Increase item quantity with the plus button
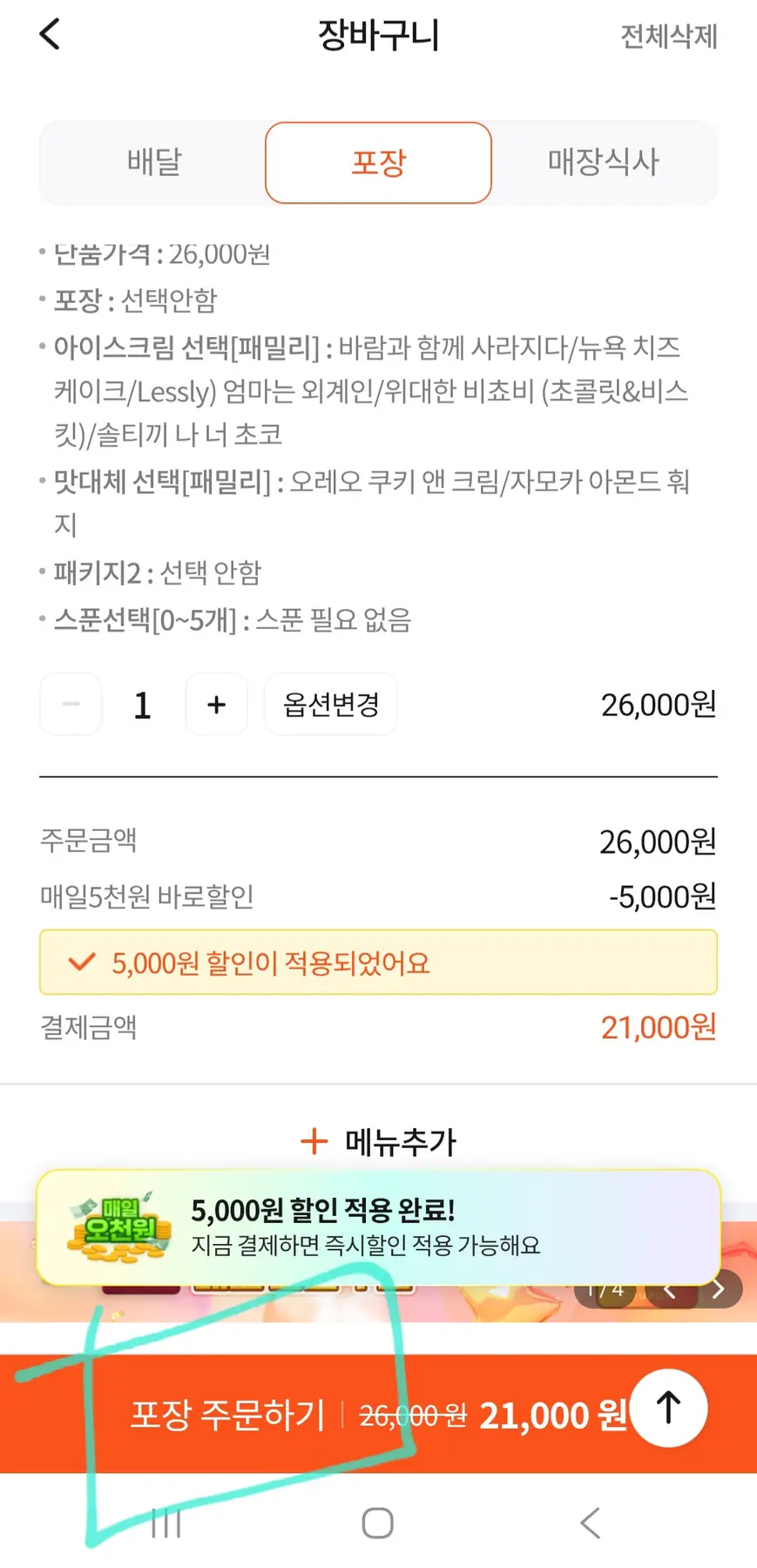The width and height of the screenshot is (757, 1568). (x=216, y=704)
